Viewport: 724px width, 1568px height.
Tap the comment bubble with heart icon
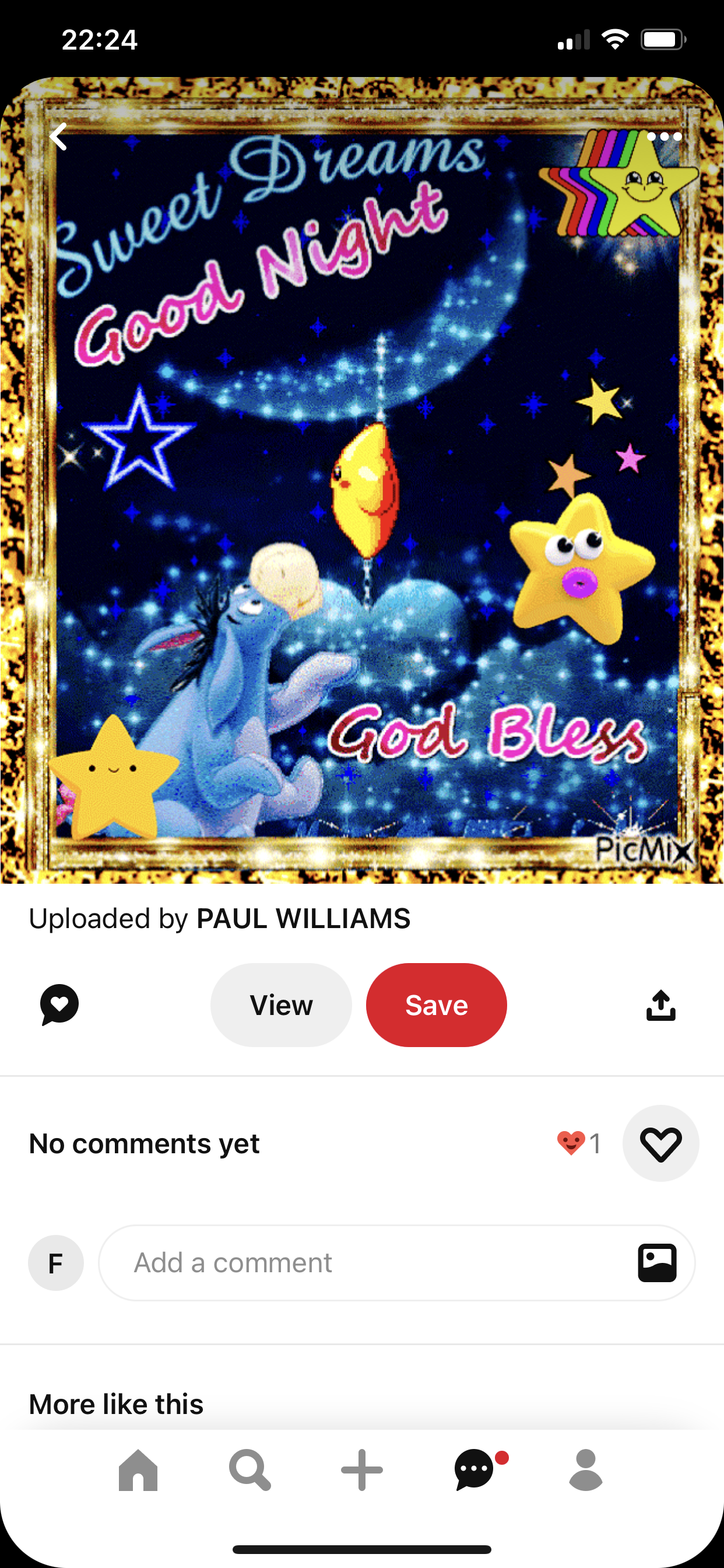coord(59,1005)
